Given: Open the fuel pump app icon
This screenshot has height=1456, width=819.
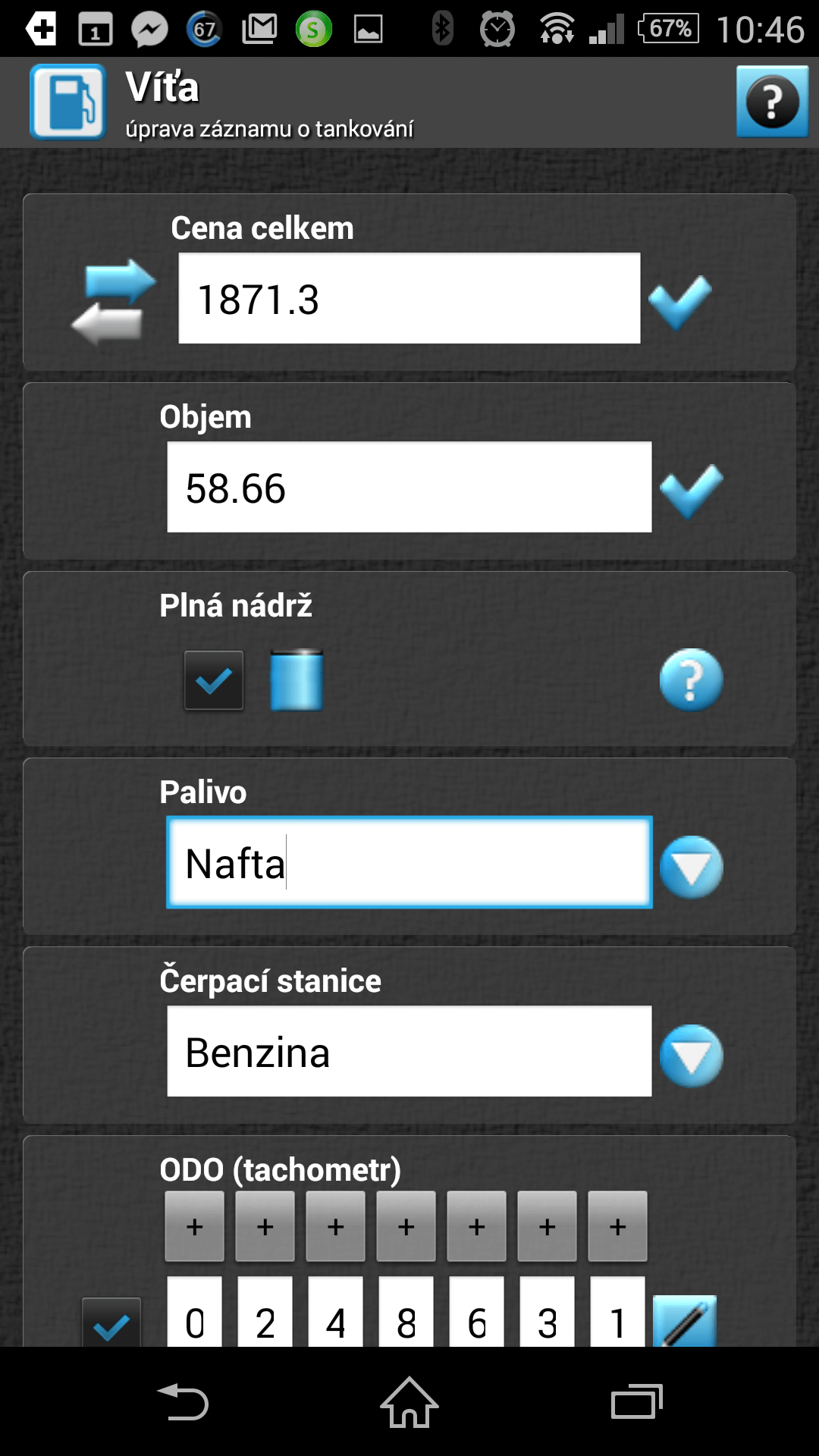Looking at the screenshot, I should tap(67, 102).
